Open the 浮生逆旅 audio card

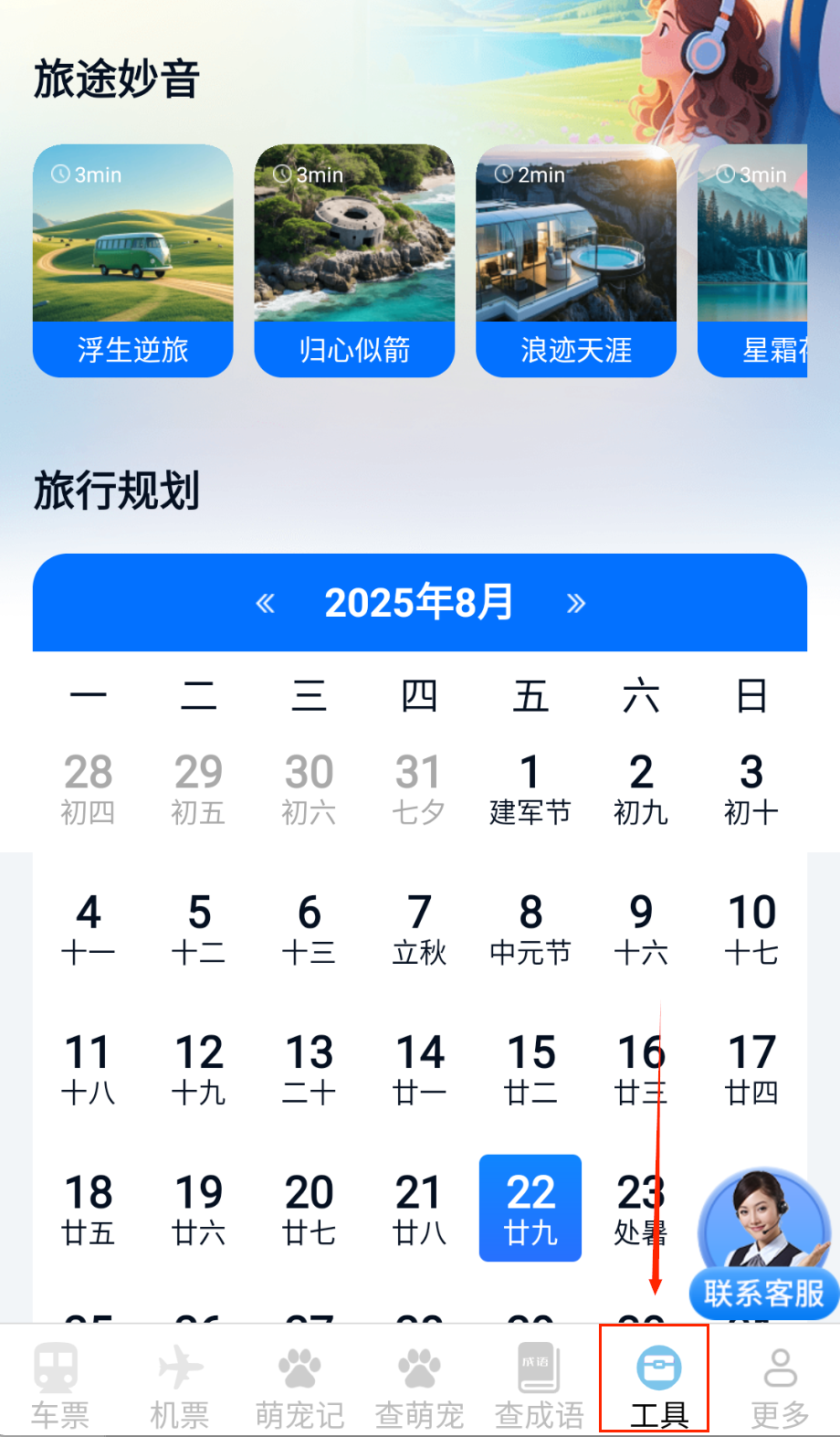(132, 260)
